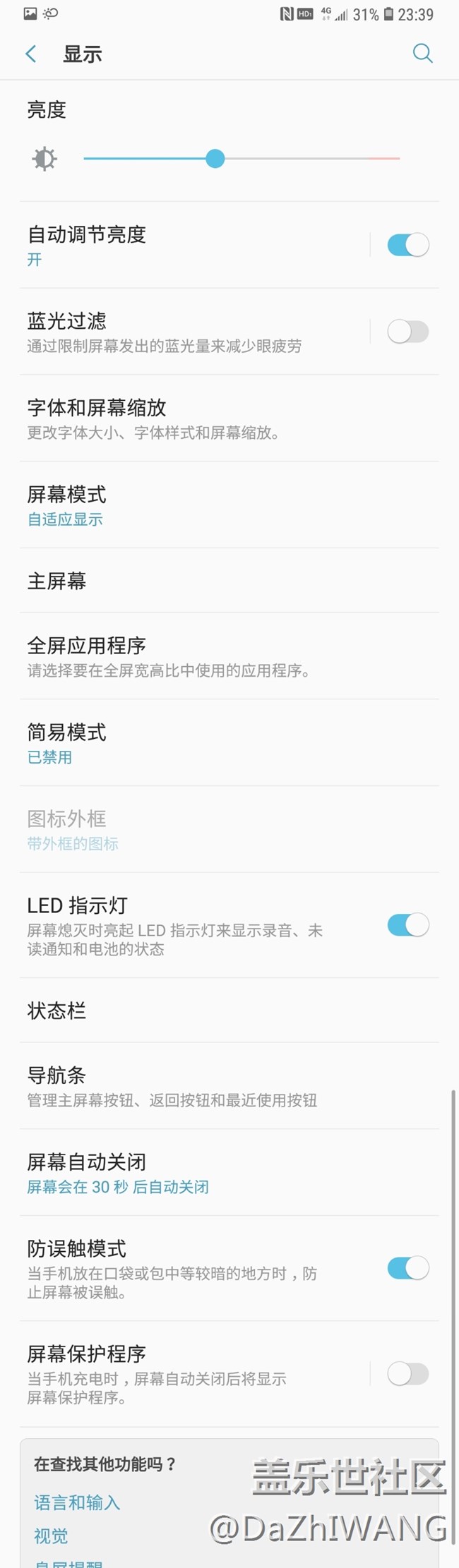This screenshot has height=1568, width=459.
Task: Enable the 屏幕保护程序 switch
Action: pyautogui.click(x=407, y=1374)
